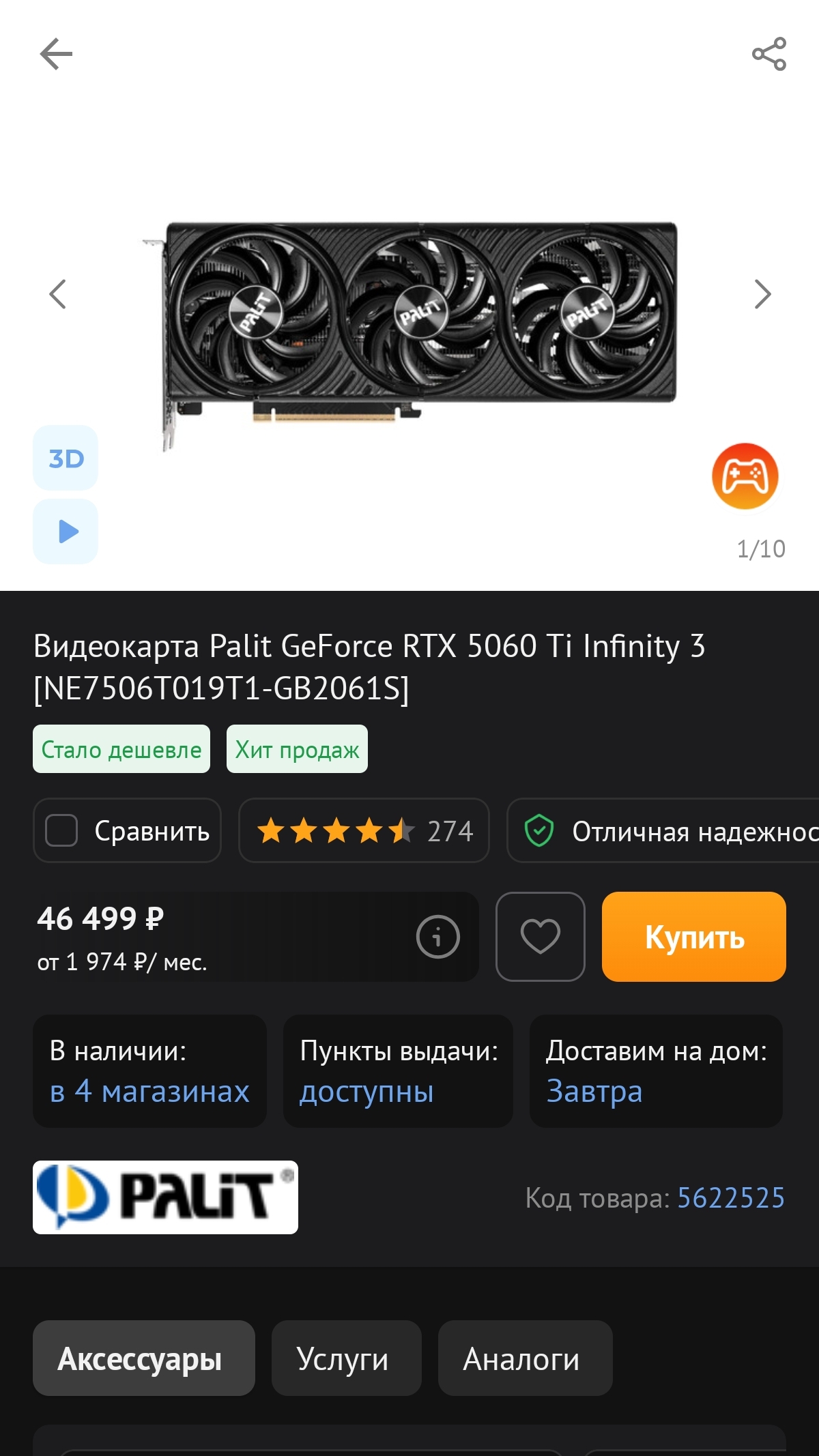Open the 3D view of the card
This screenshot has width=819, height=1456.
point(66,458)
